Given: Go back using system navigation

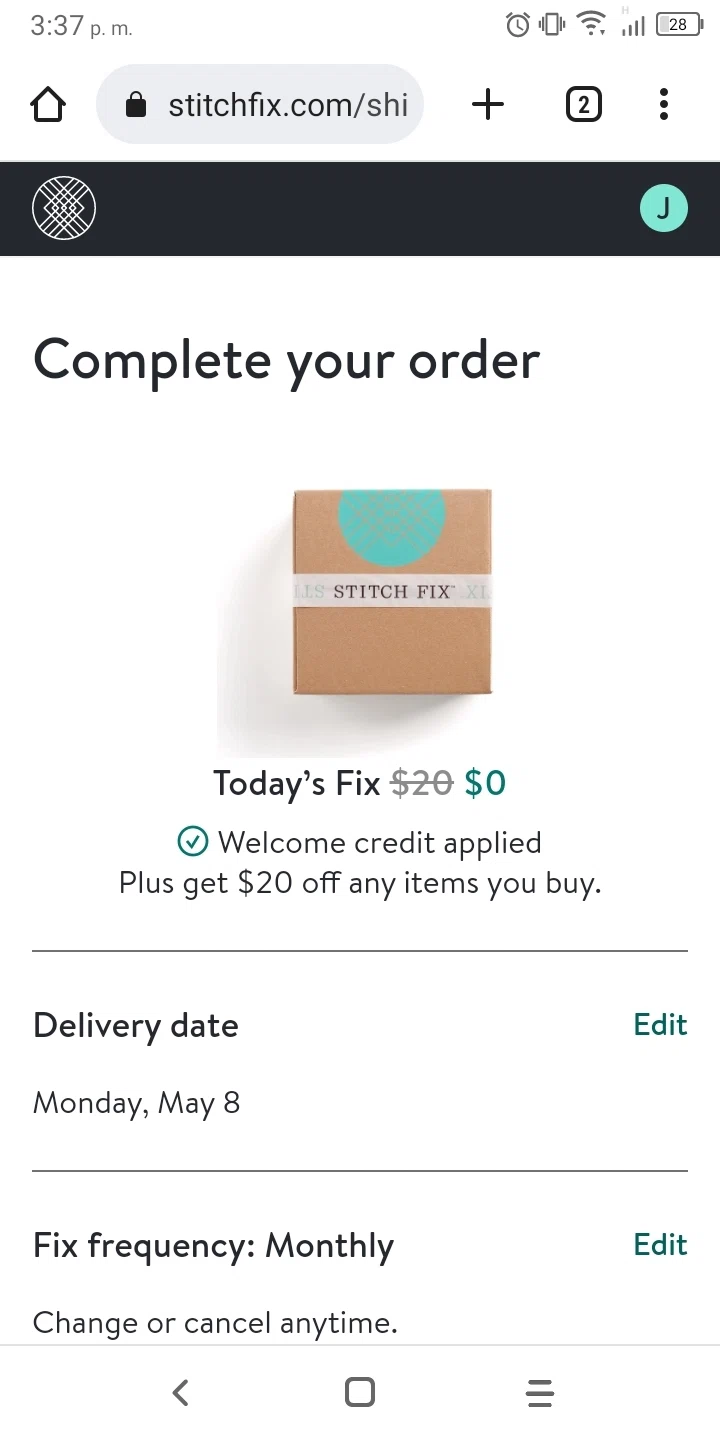Looking at the screenshot, I should click(x=180, y=1392).
